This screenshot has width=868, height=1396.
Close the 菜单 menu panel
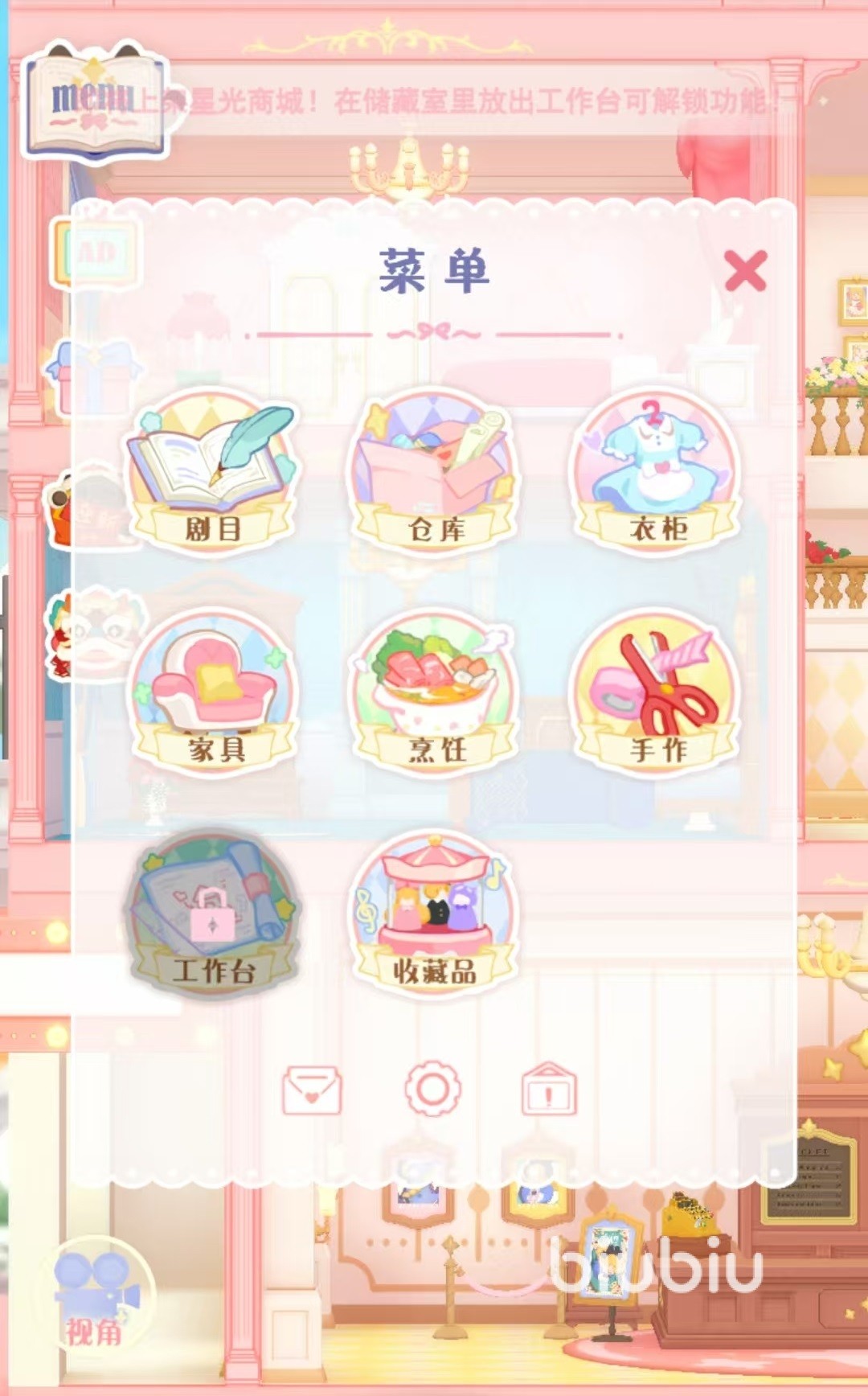pyautogui.click(x=745, y=270)
